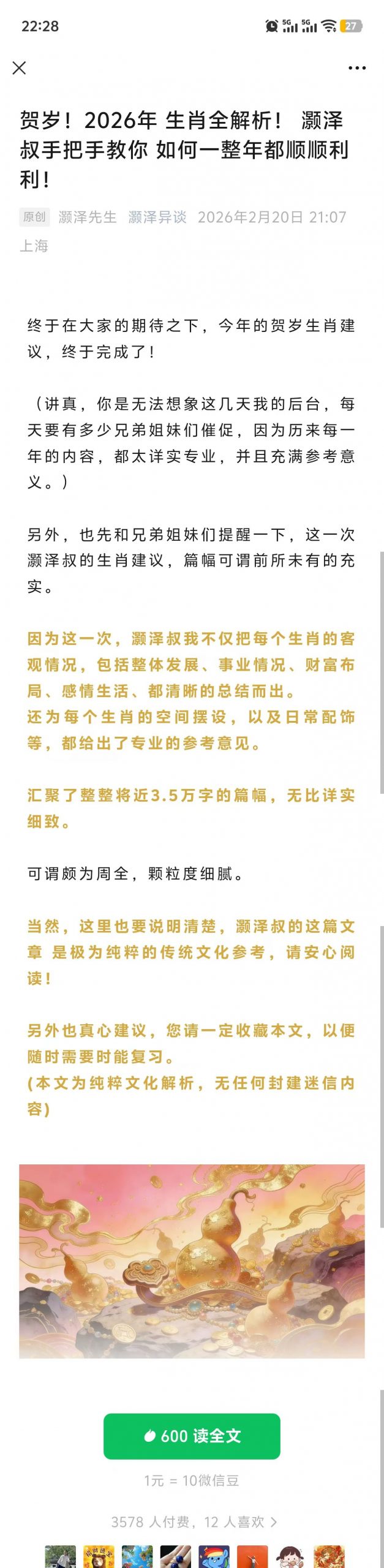This screenshot has width=384, height=1568.
Task: Expand the 3578 人付费 payers list
Action: click(194, 1521)
